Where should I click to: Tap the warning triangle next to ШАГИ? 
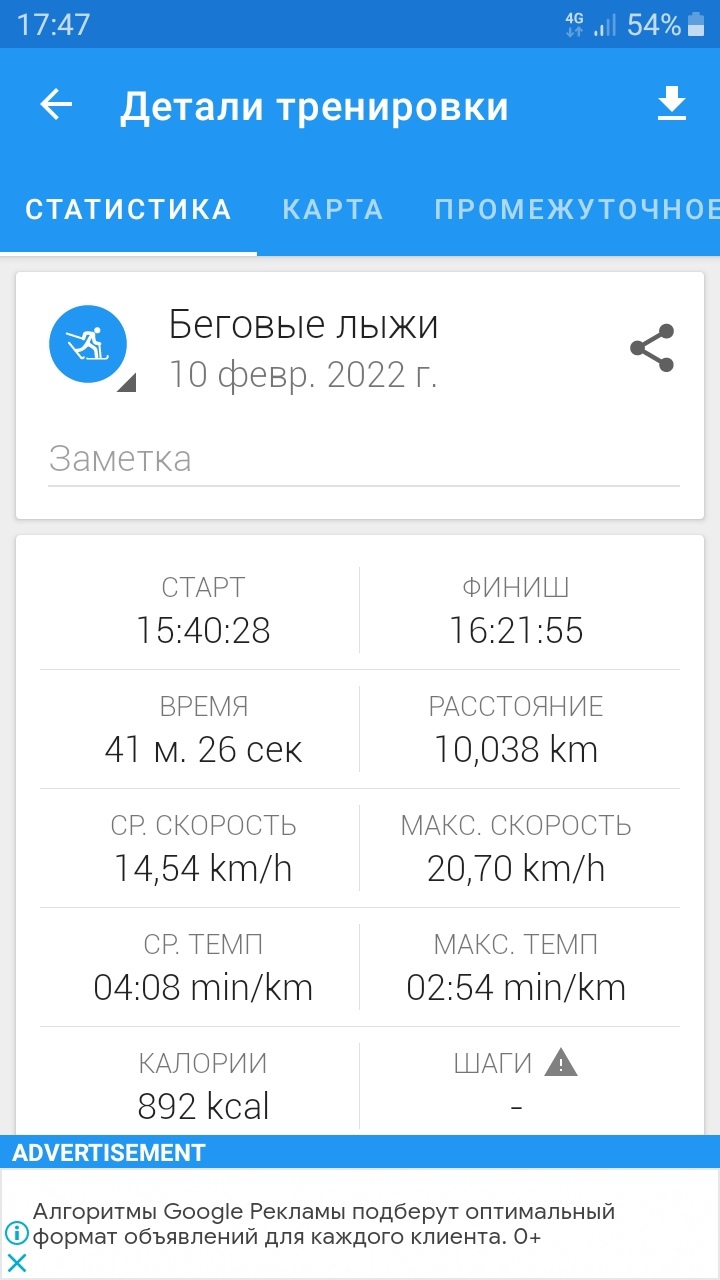pyautogui.click(x=561, y=1063)
